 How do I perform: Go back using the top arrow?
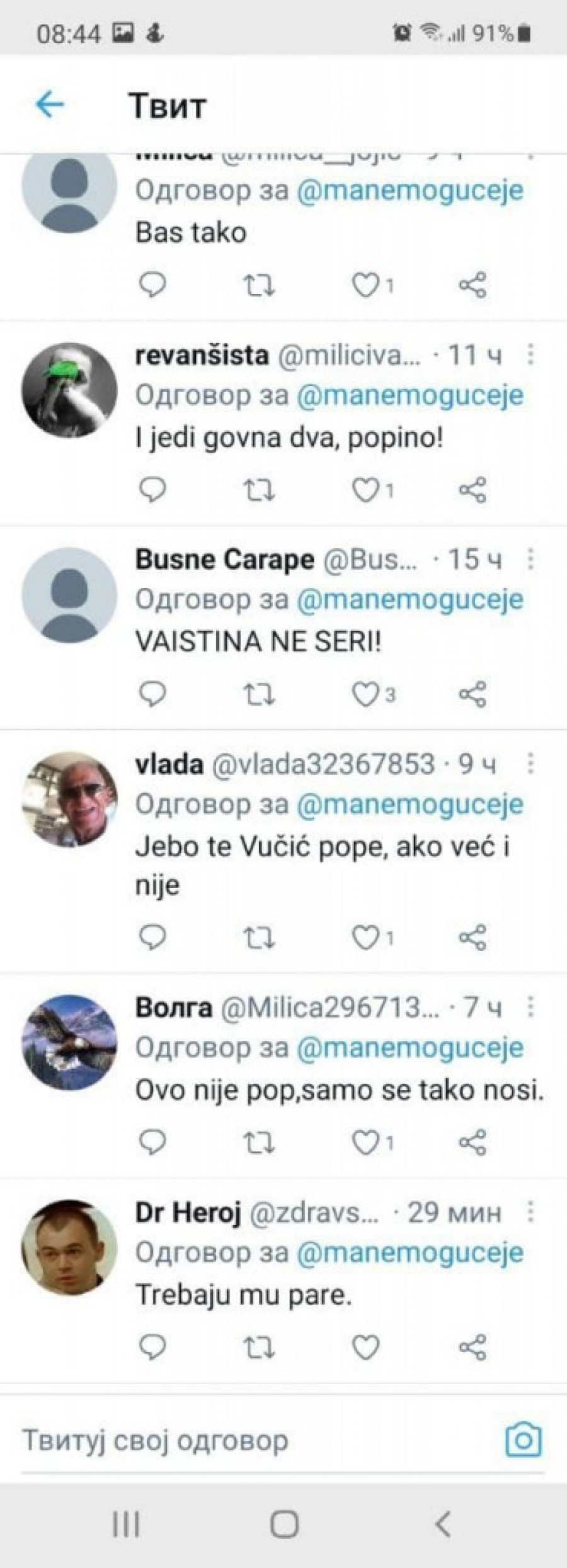(x=50, y=104)
